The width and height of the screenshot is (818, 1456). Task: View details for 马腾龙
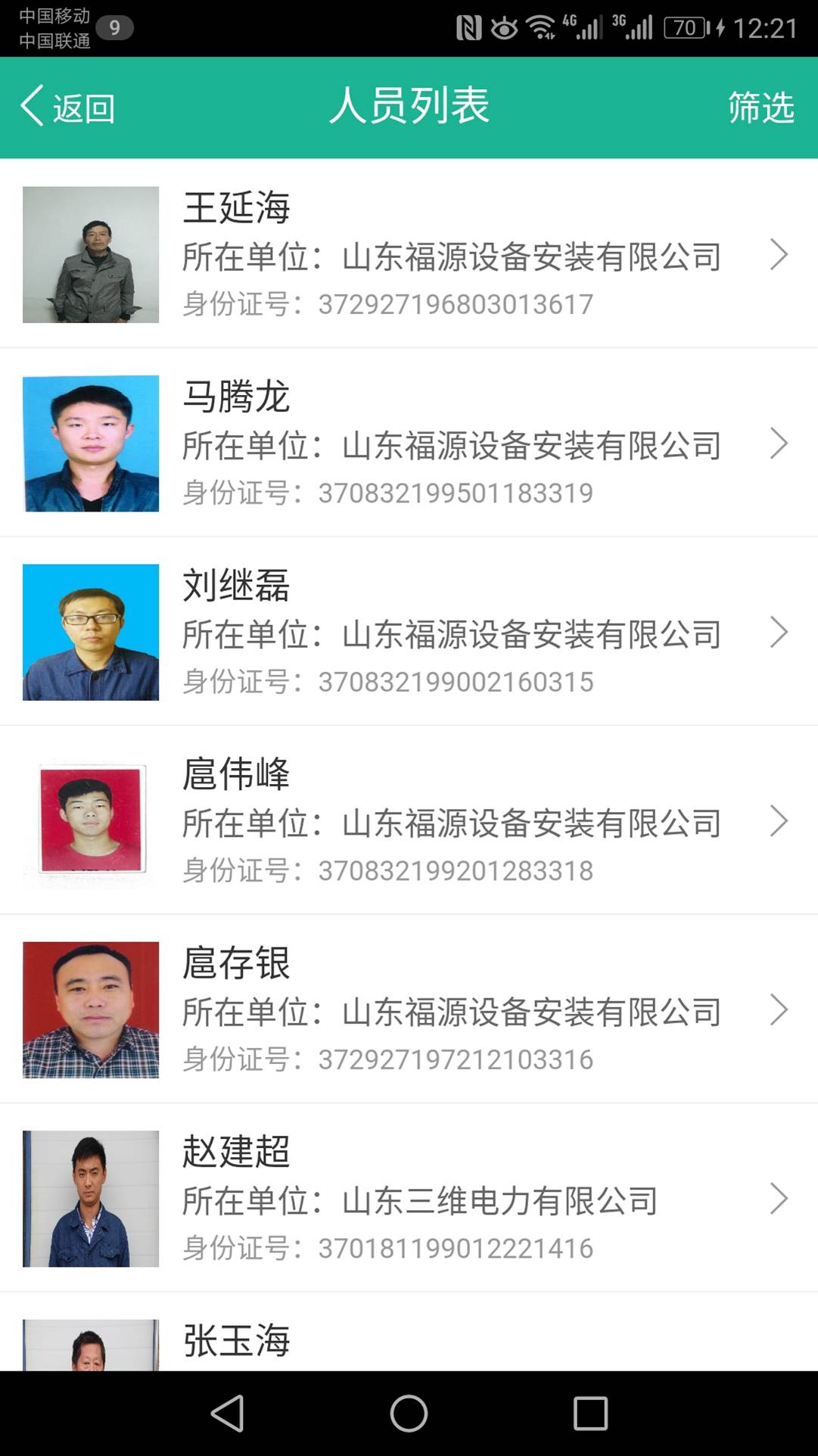(x=409, y=443)
